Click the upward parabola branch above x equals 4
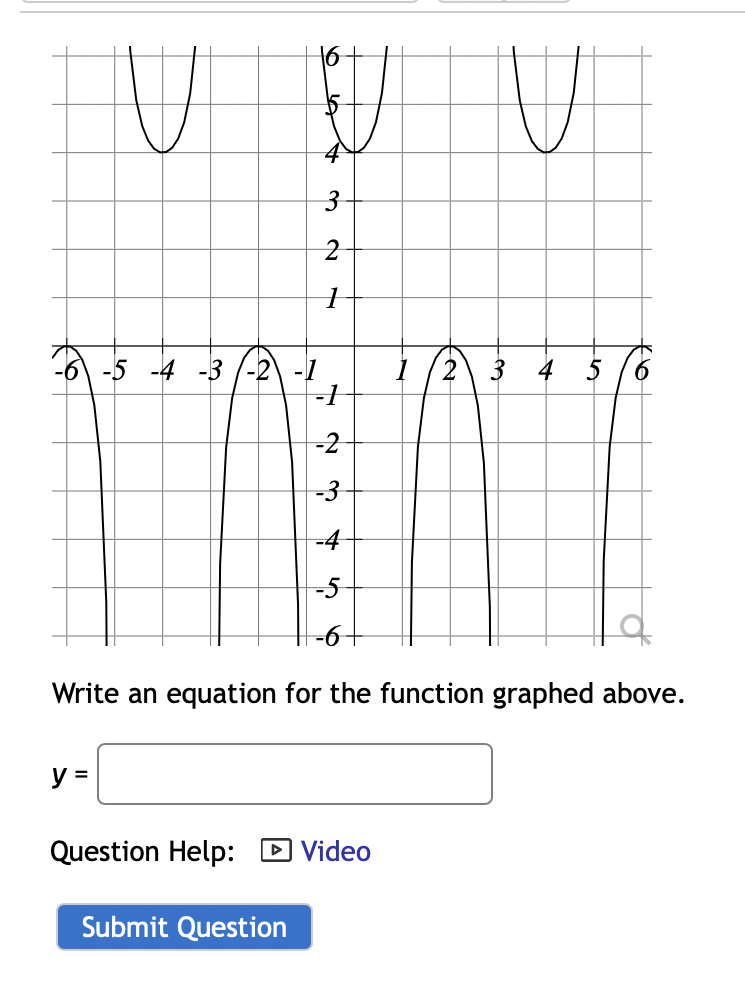This screenshot has width=745, height=982. pos(545,150)
